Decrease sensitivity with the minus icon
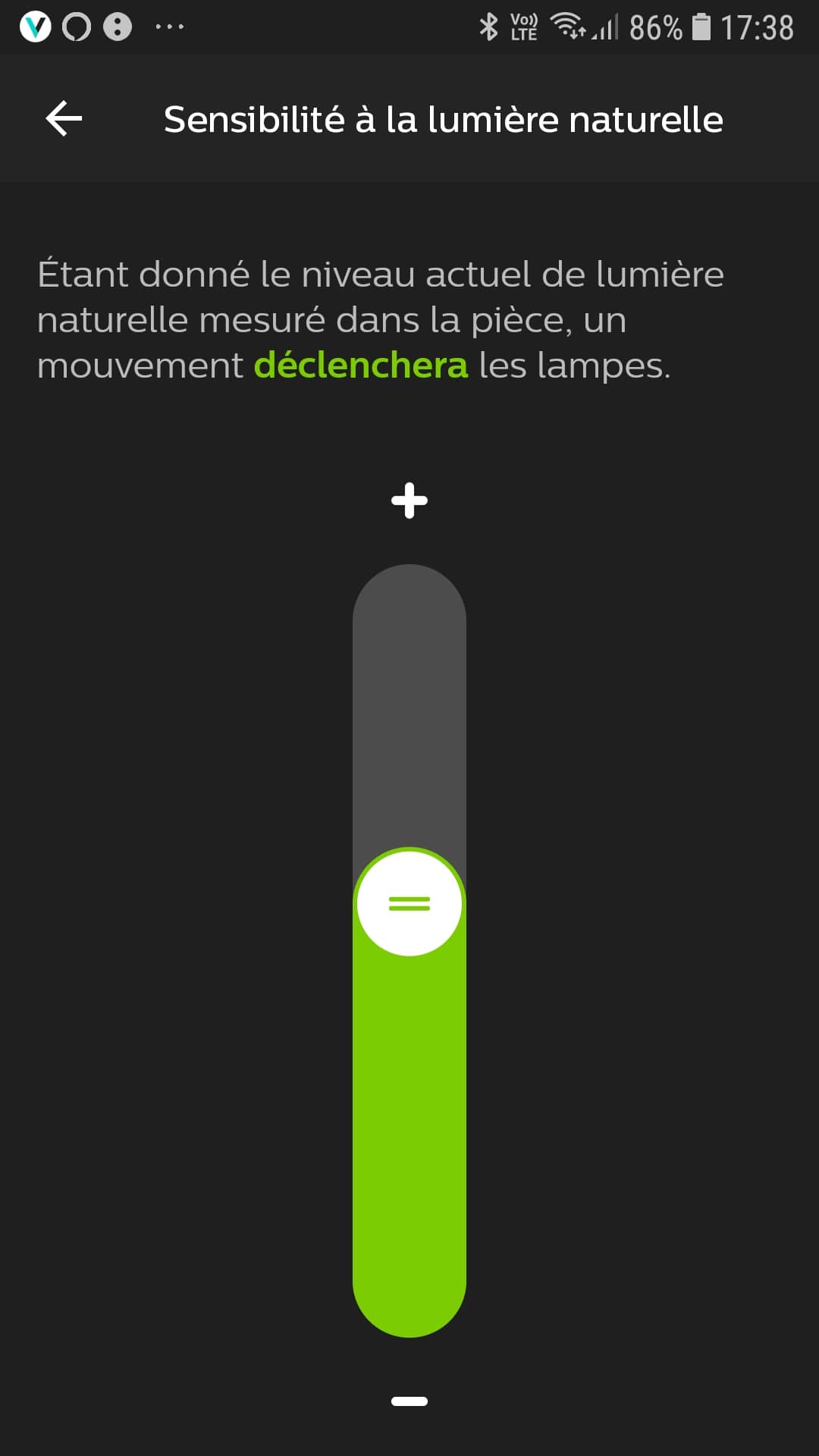The height and width of the screenshot is (1456, 819). pyautogui.click(x=409, y=1401)
